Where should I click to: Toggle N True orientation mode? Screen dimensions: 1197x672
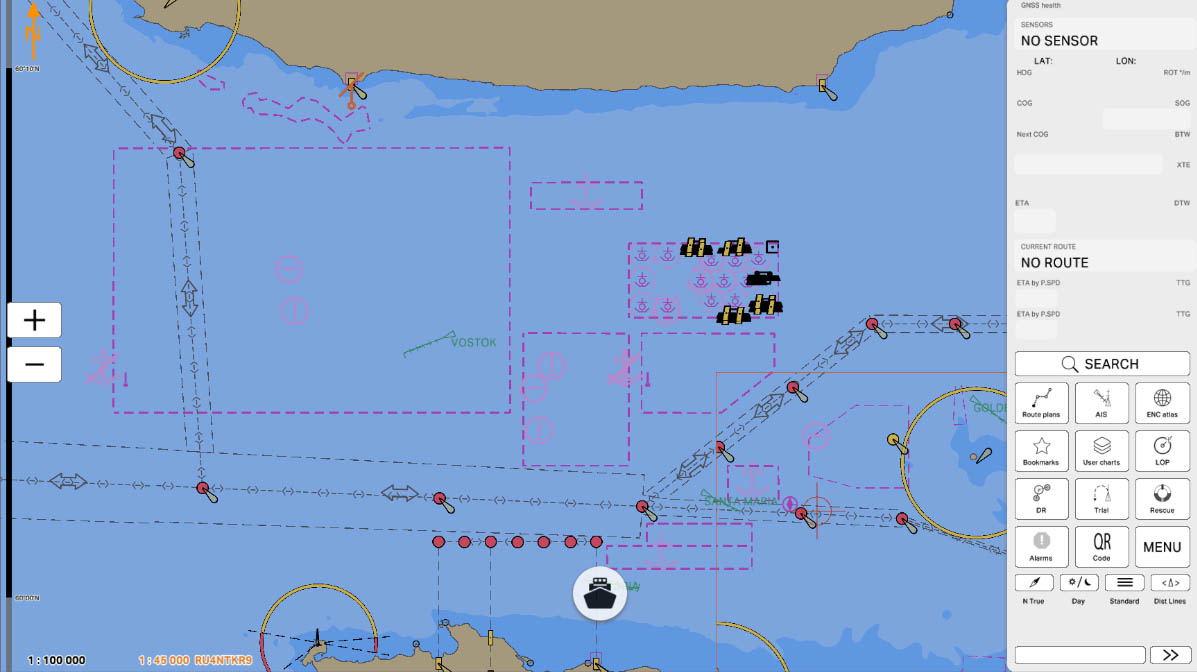[x=1034, y=583]
